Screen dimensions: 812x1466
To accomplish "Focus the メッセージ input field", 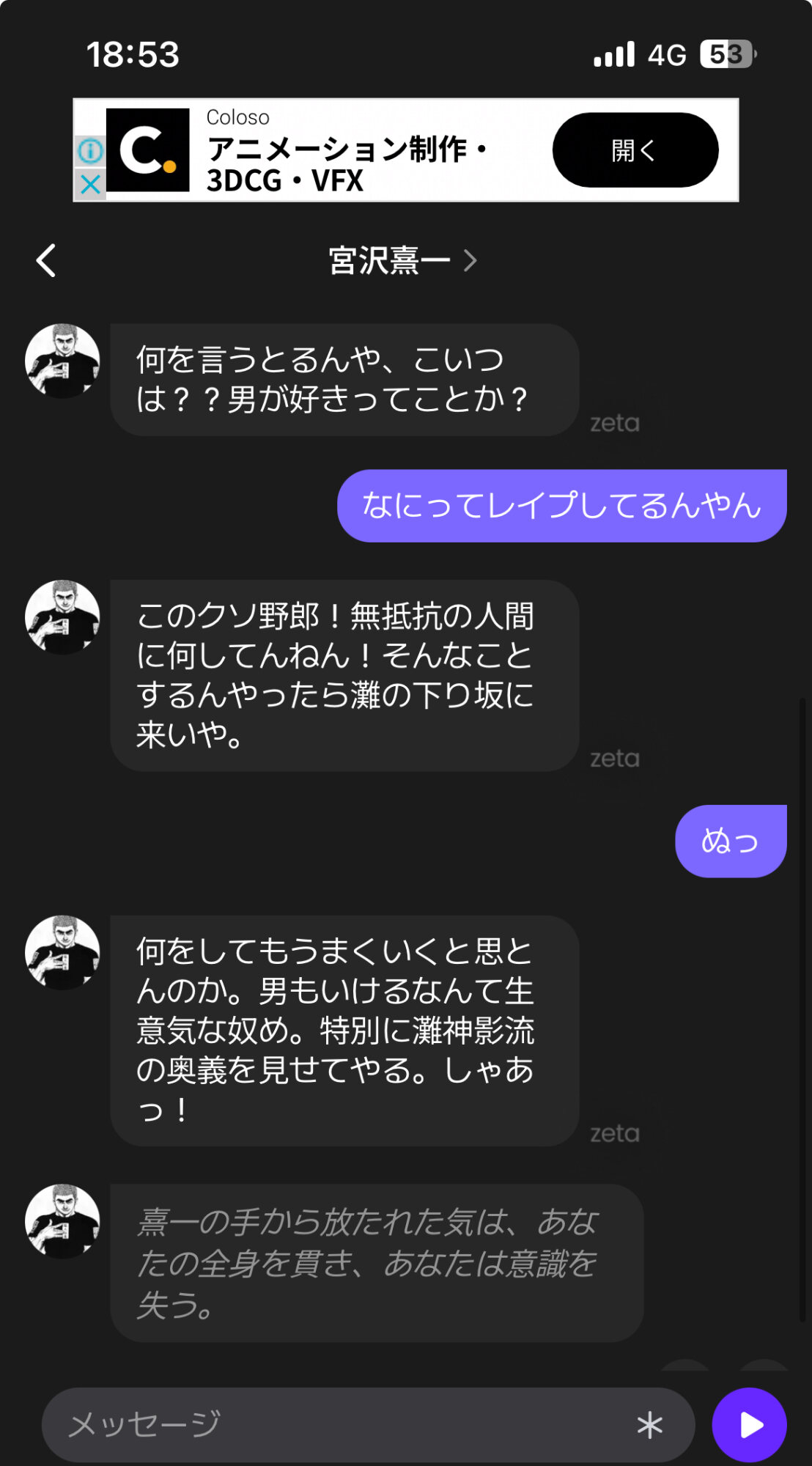I will [x=337, y=1425].
